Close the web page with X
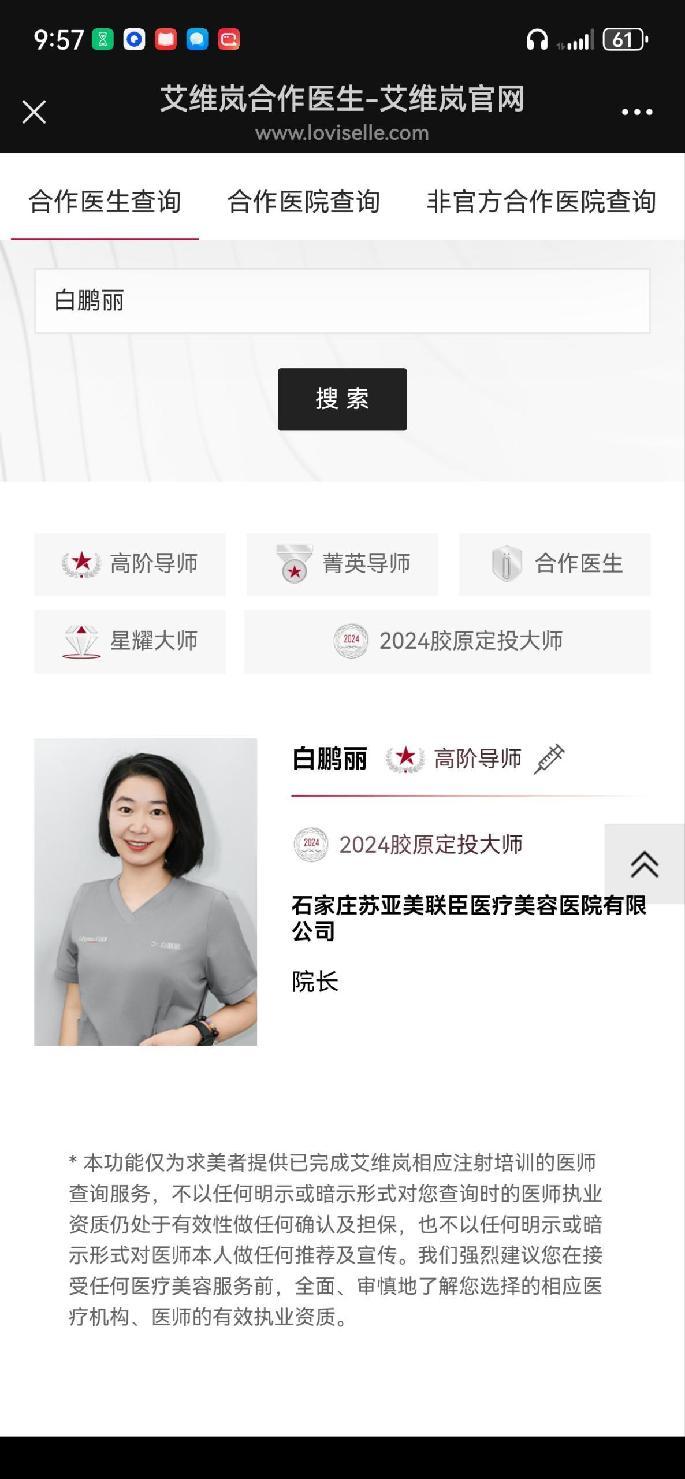This screenshot has height=1479, width=685. coord(35,112)
